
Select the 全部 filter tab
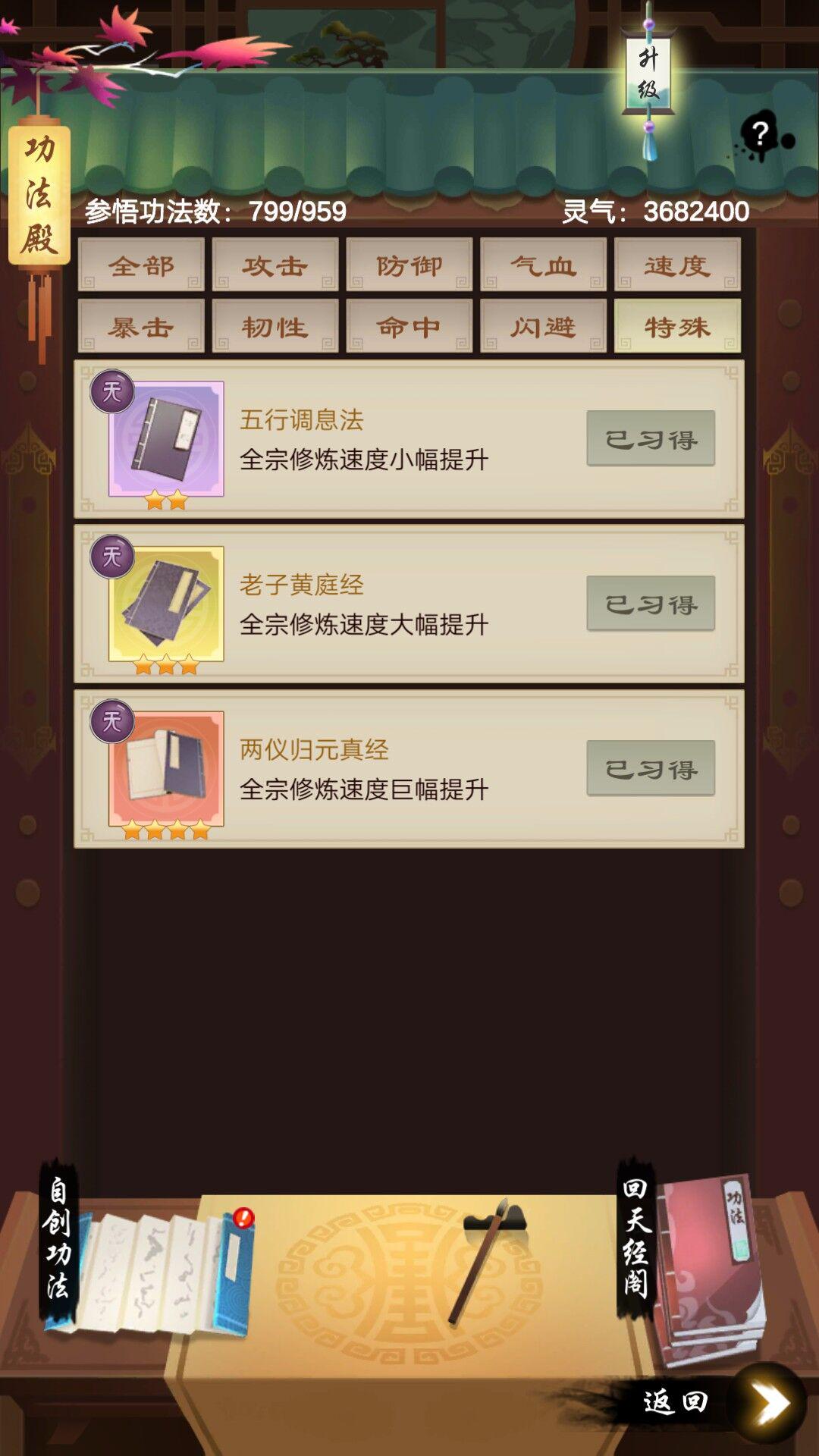141,265
